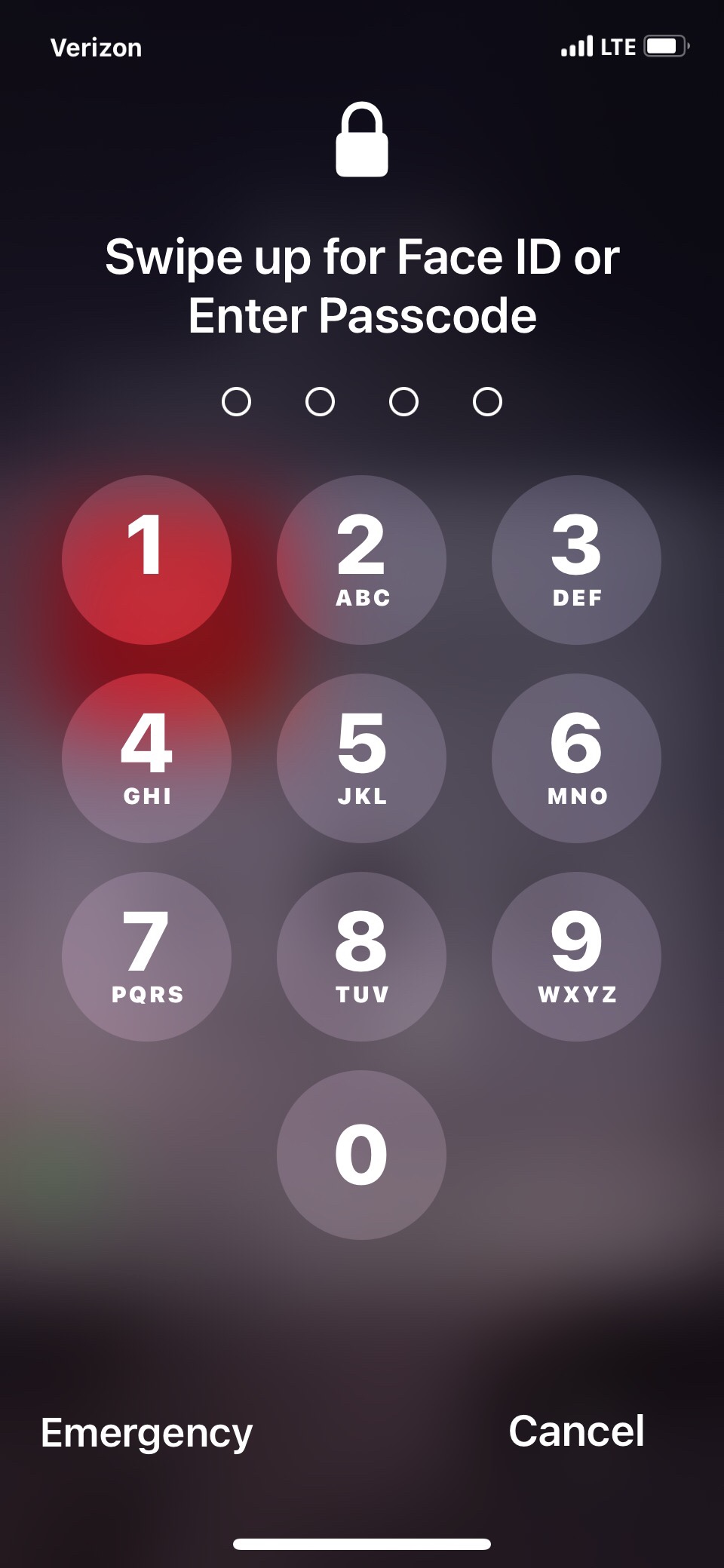The image size is (724, 1568).
Task: Enter digit 4 GHI
Action: tap(146, 758)
